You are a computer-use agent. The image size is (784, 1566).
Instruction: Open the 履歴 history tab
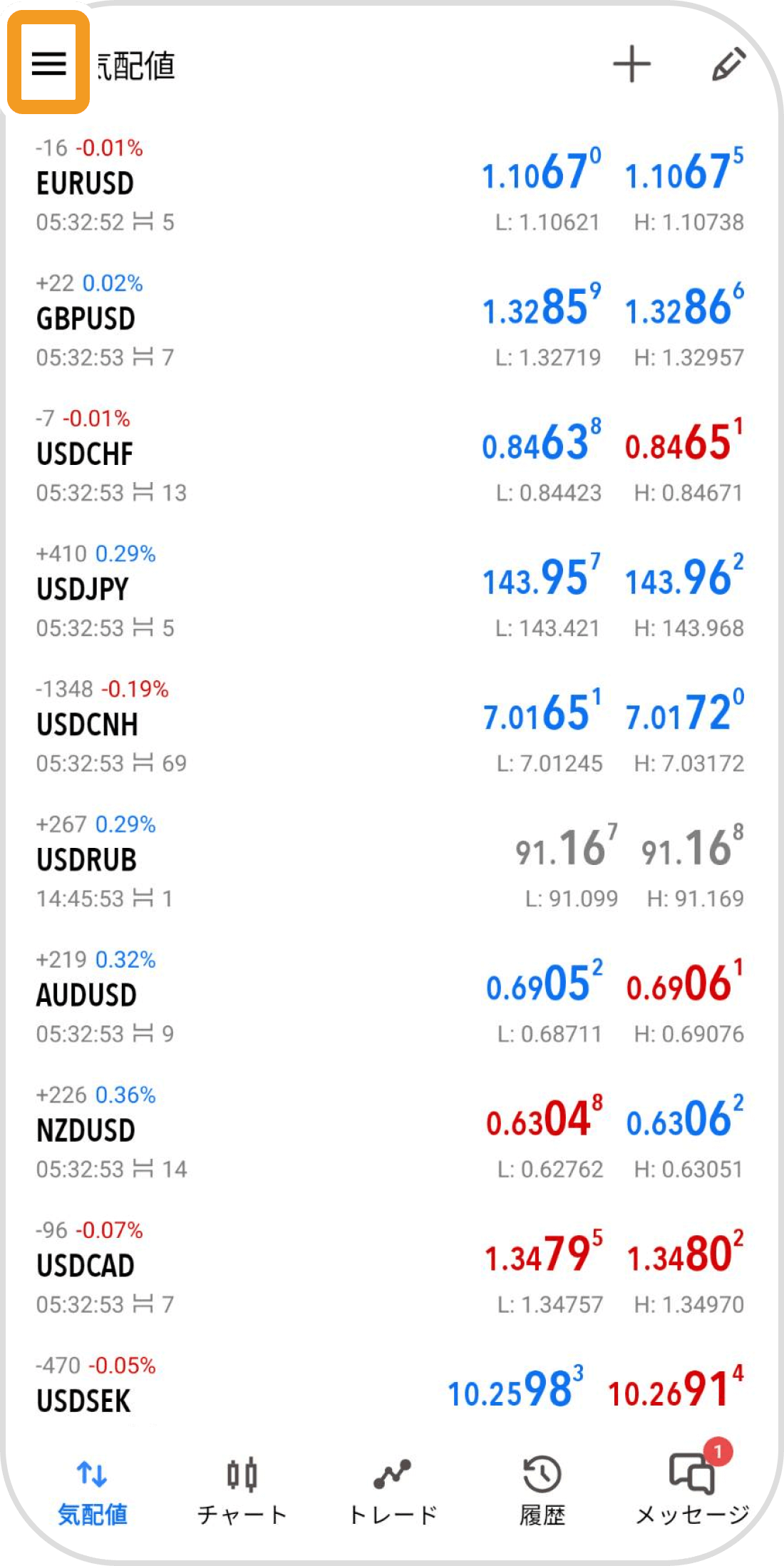tap(542, 1490)
